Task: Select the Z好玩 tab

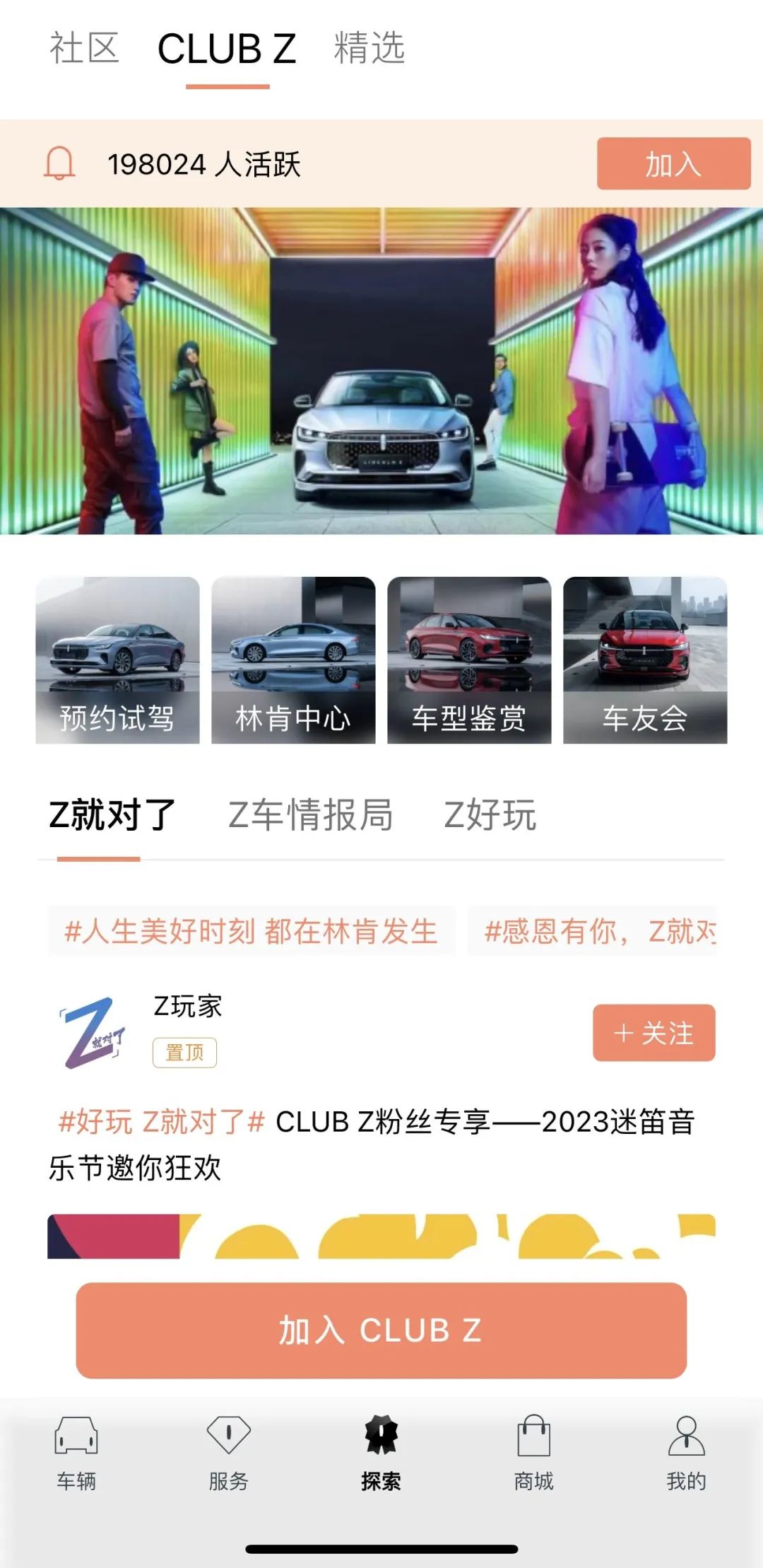Action: tap(491, 817)
